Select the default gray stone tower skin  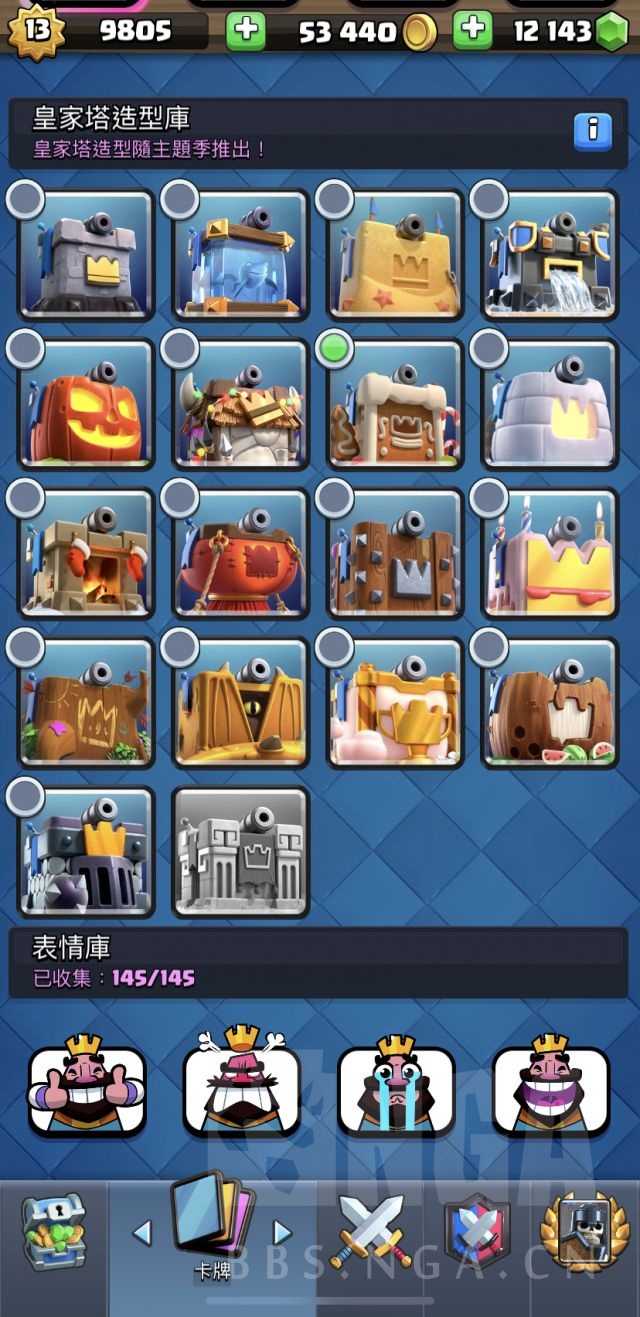point(86,254)
